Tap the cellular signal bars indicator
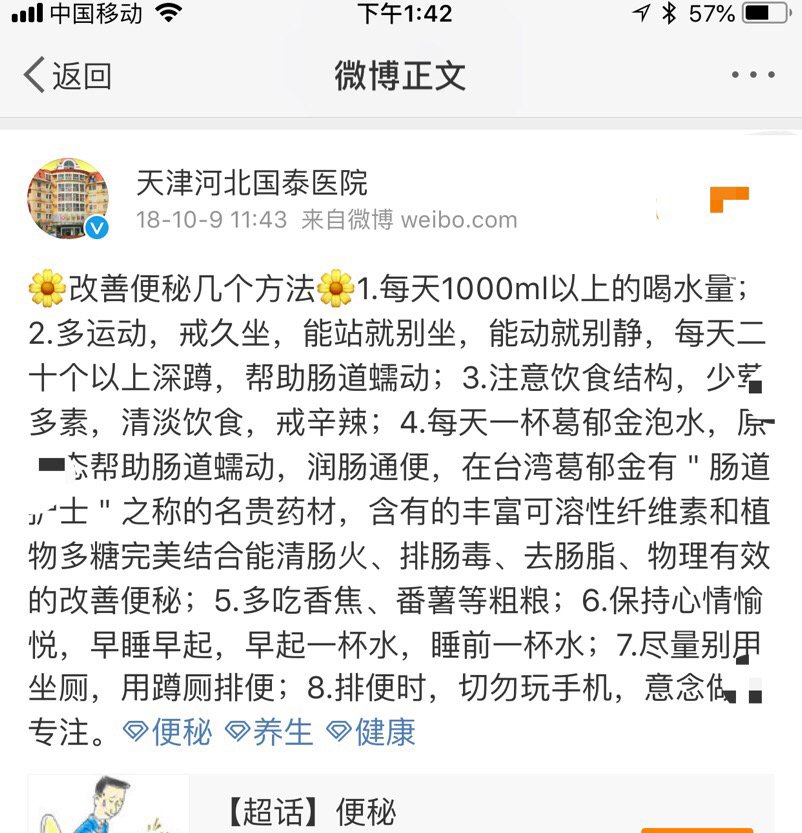The width and height of the screenshot is (802, 833). pos(27,14)
